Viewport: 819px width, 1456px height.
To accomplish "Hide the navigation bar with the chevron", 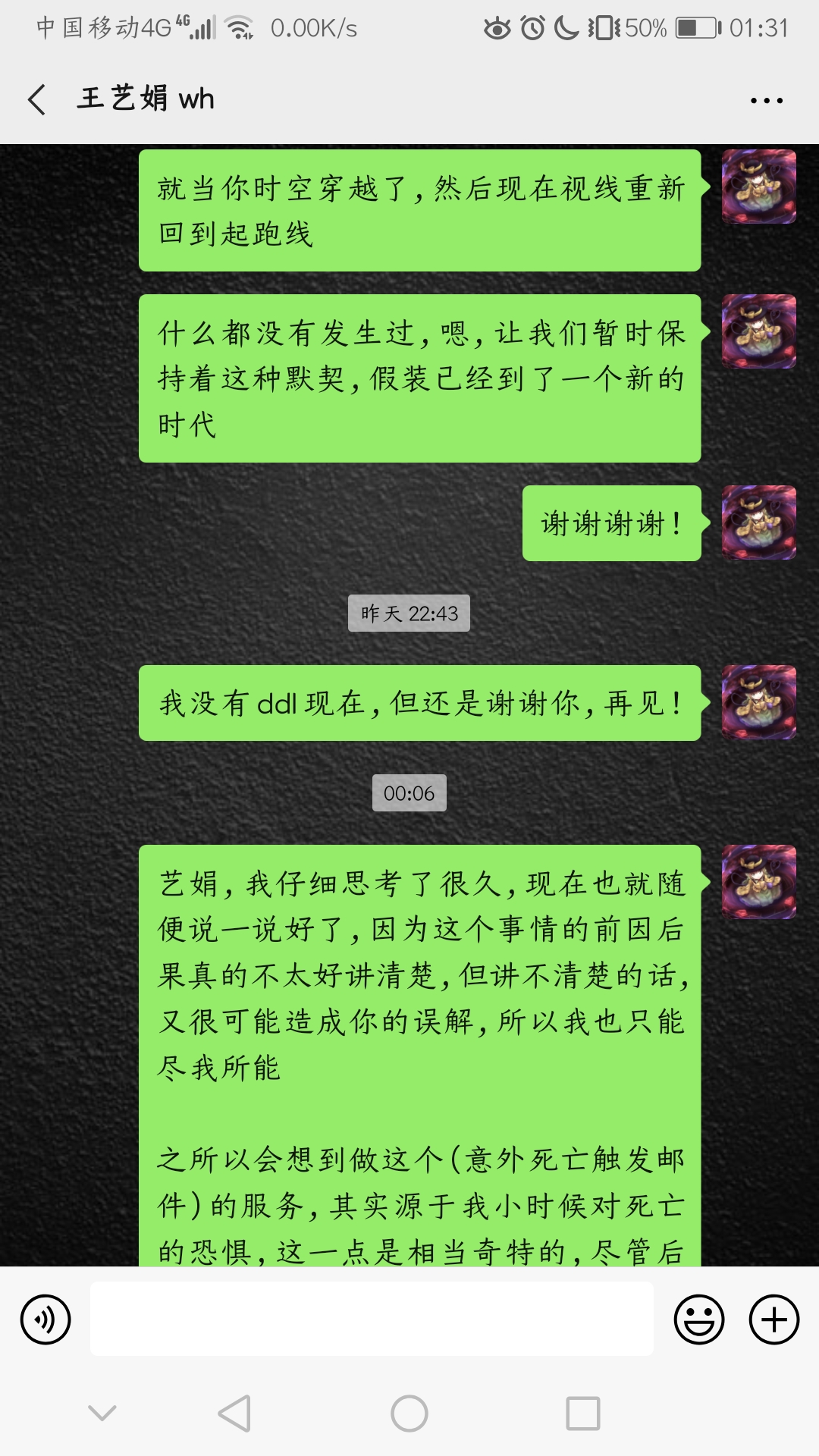I will (x=102, y=1414).
